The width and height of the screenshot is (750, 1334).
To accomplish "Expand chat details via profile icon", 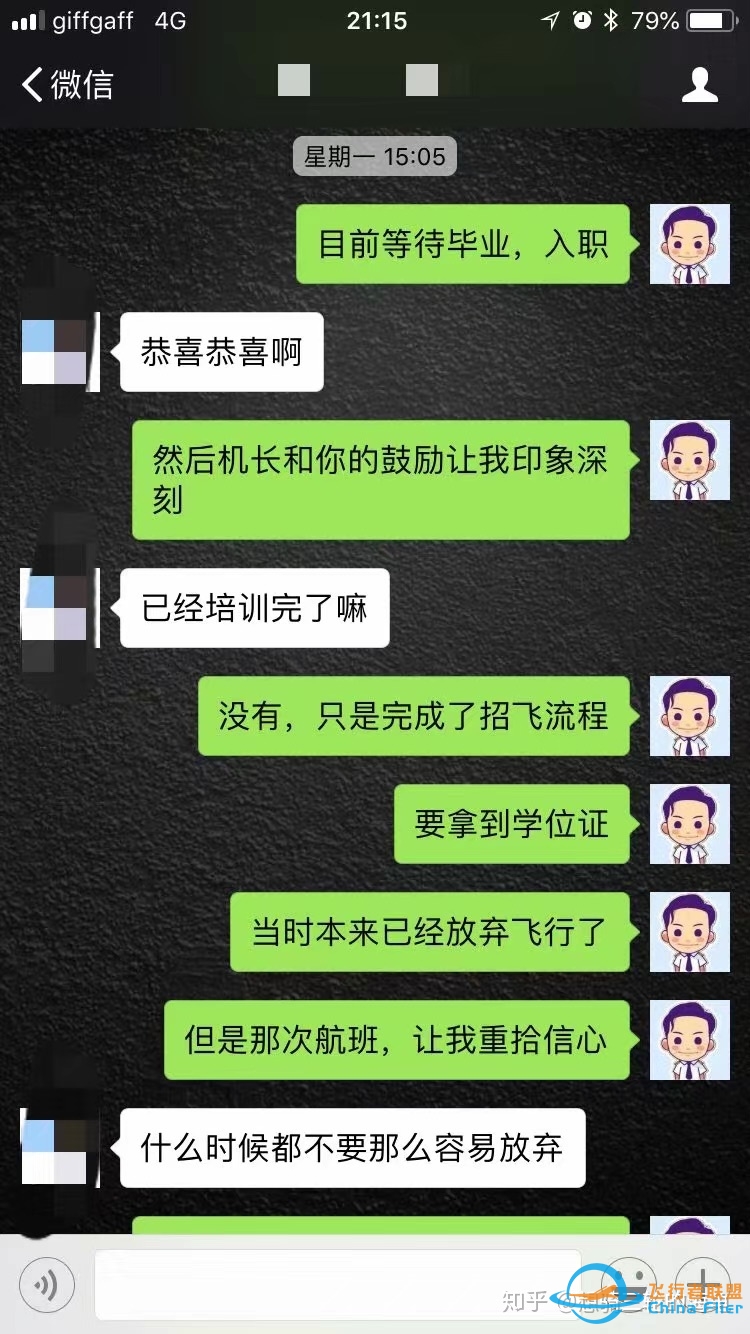I will [700, 85].
